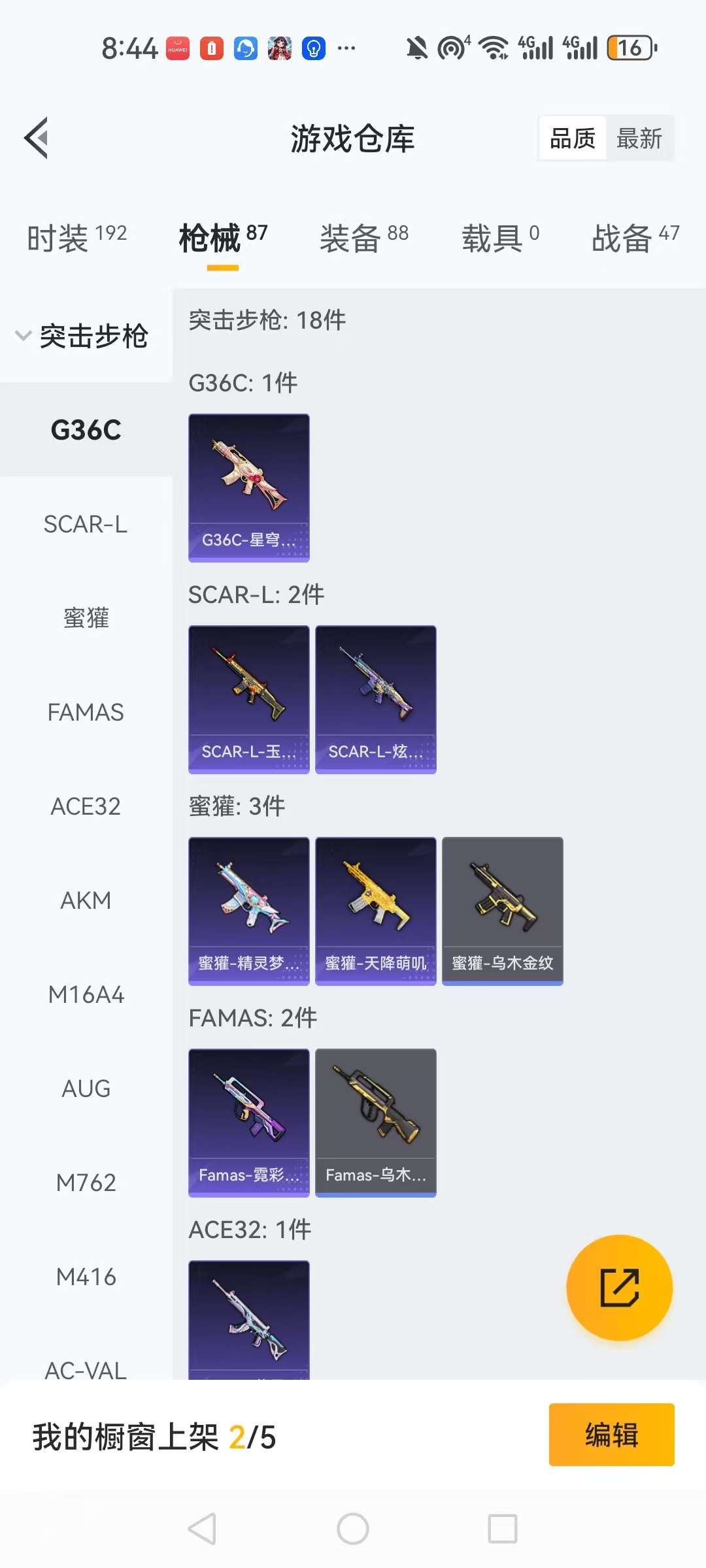Switch to the 装备 tab
The width and height of the screenshot is (706, 1568).
point(363,238)
